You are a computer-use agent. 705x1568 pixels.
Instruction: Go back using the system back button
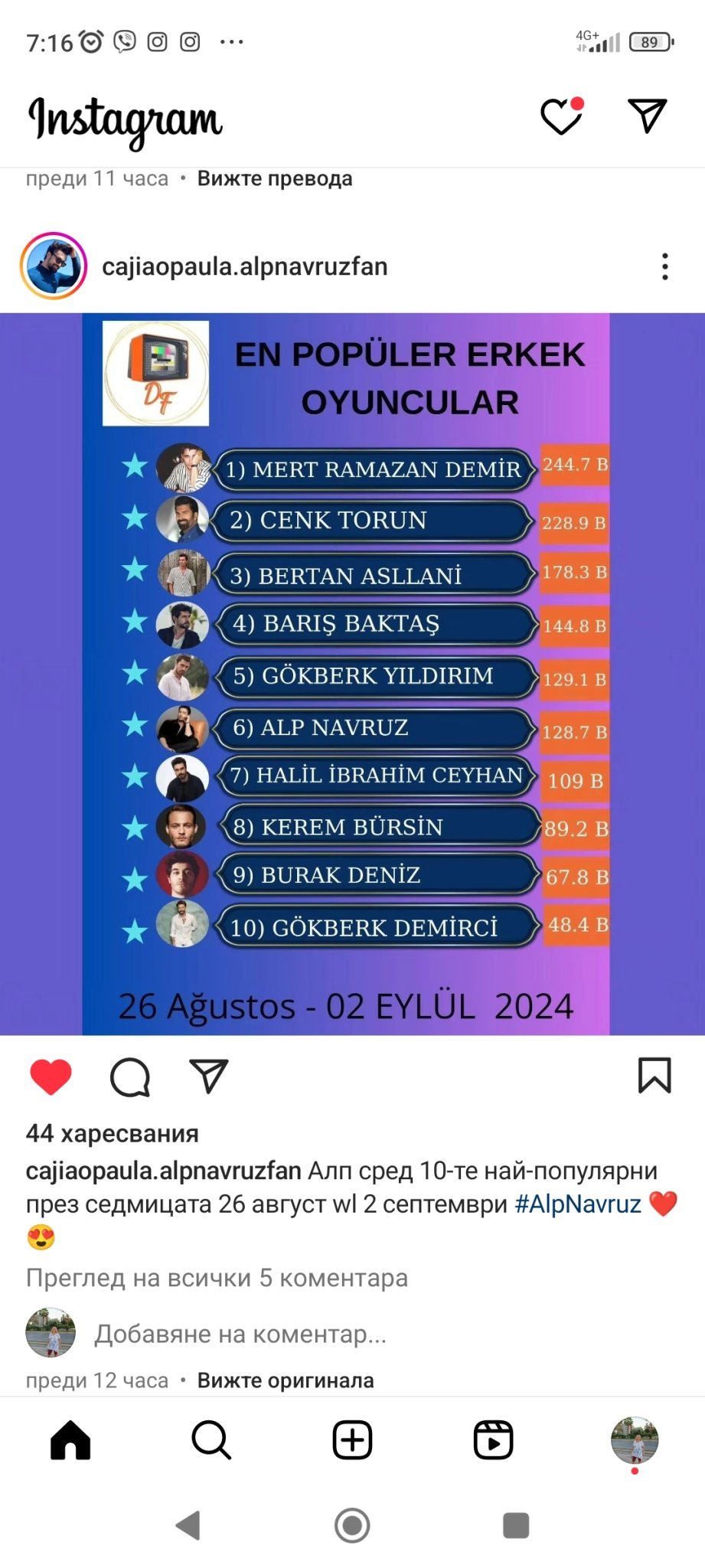pos(188,1525)
